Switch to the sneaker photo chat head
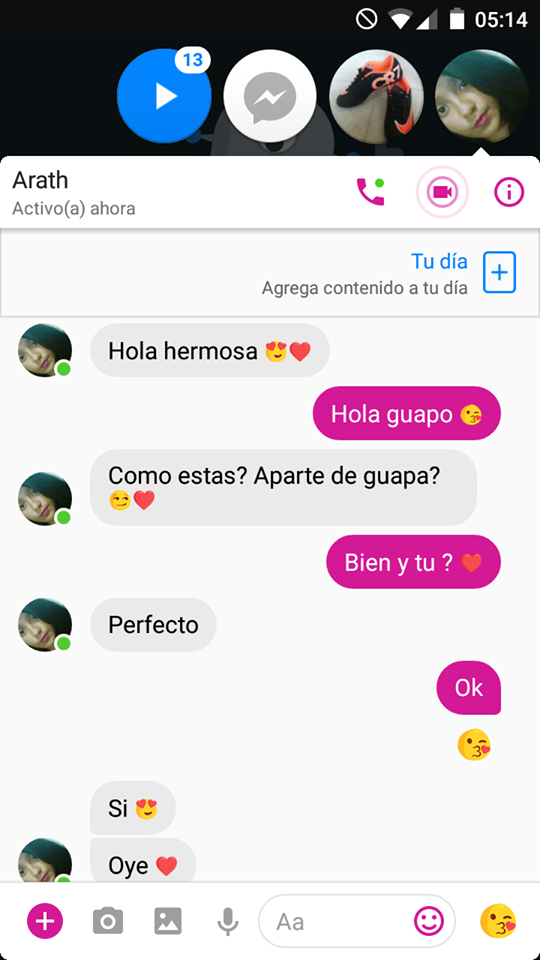The image size is (540, 960). click(376, 96)
